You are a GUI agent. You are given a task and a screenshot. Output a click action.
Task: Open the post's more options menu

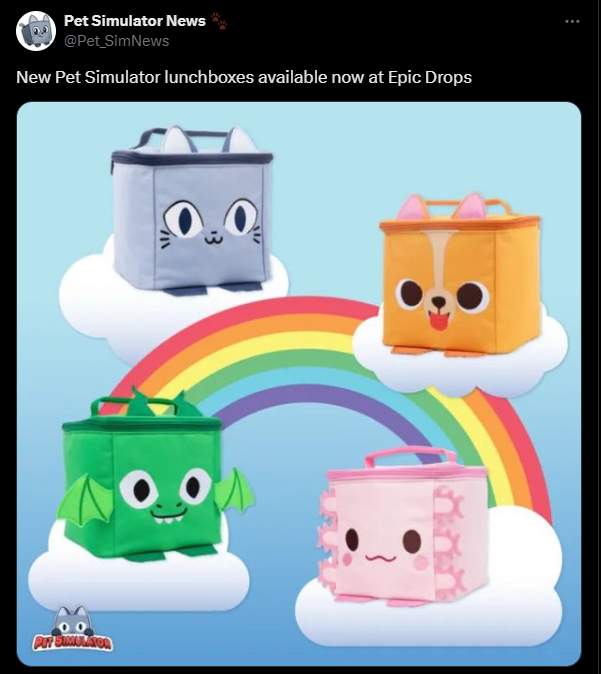(x=572, y=21)
